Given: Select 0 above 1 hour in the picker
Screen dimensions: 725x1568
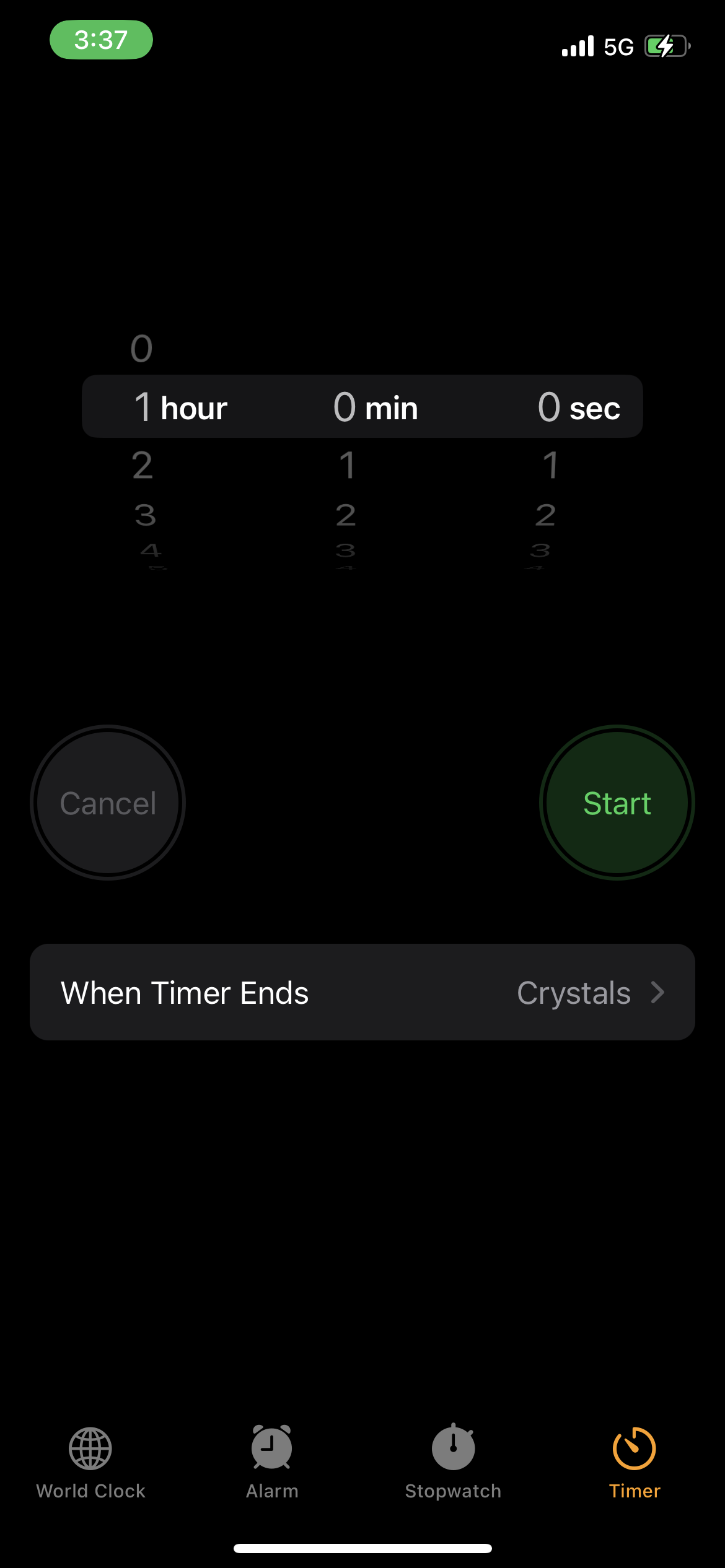Looking at the screenshot, I should (x=141, y=349).
